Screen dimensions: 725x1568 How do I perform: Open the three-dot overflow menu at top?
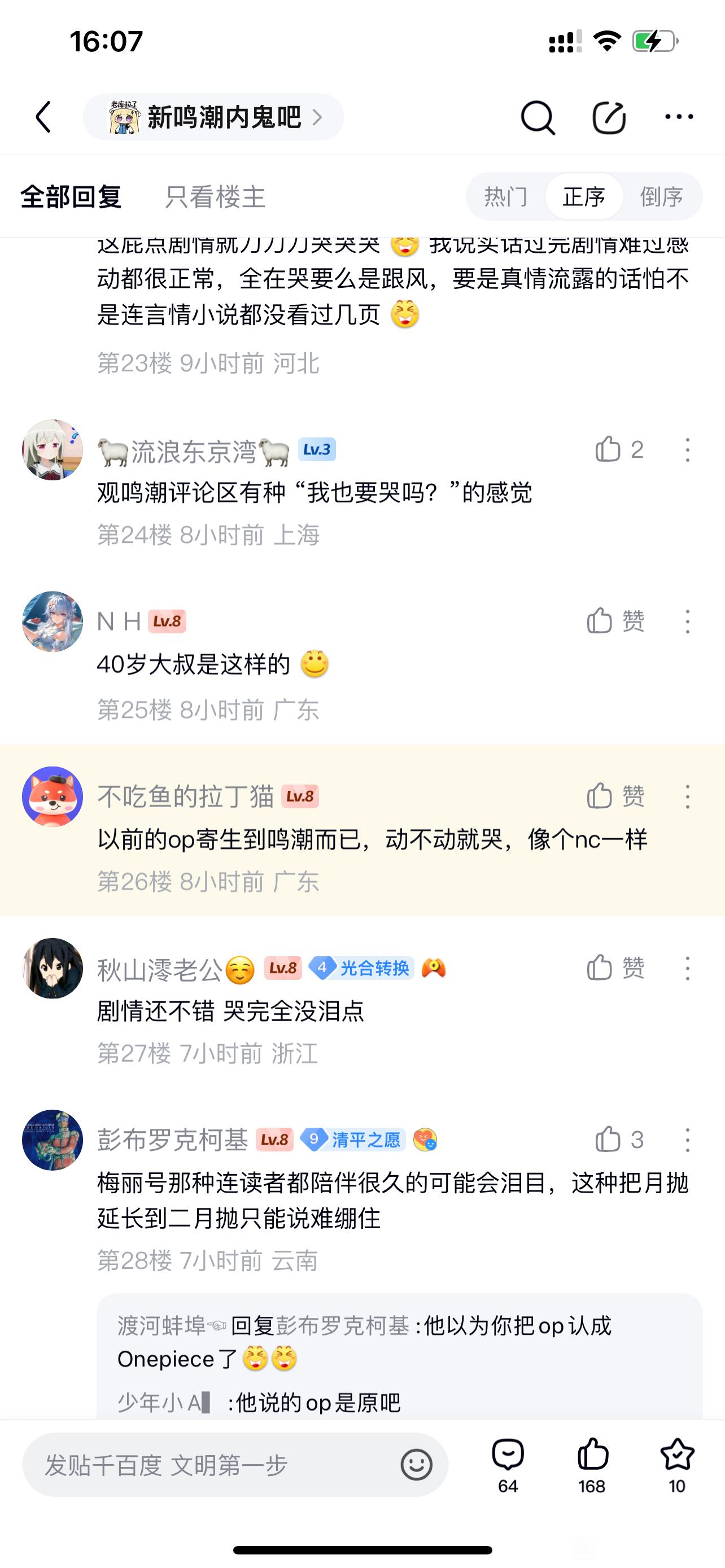pyautogui.click(x=679, y=117)
